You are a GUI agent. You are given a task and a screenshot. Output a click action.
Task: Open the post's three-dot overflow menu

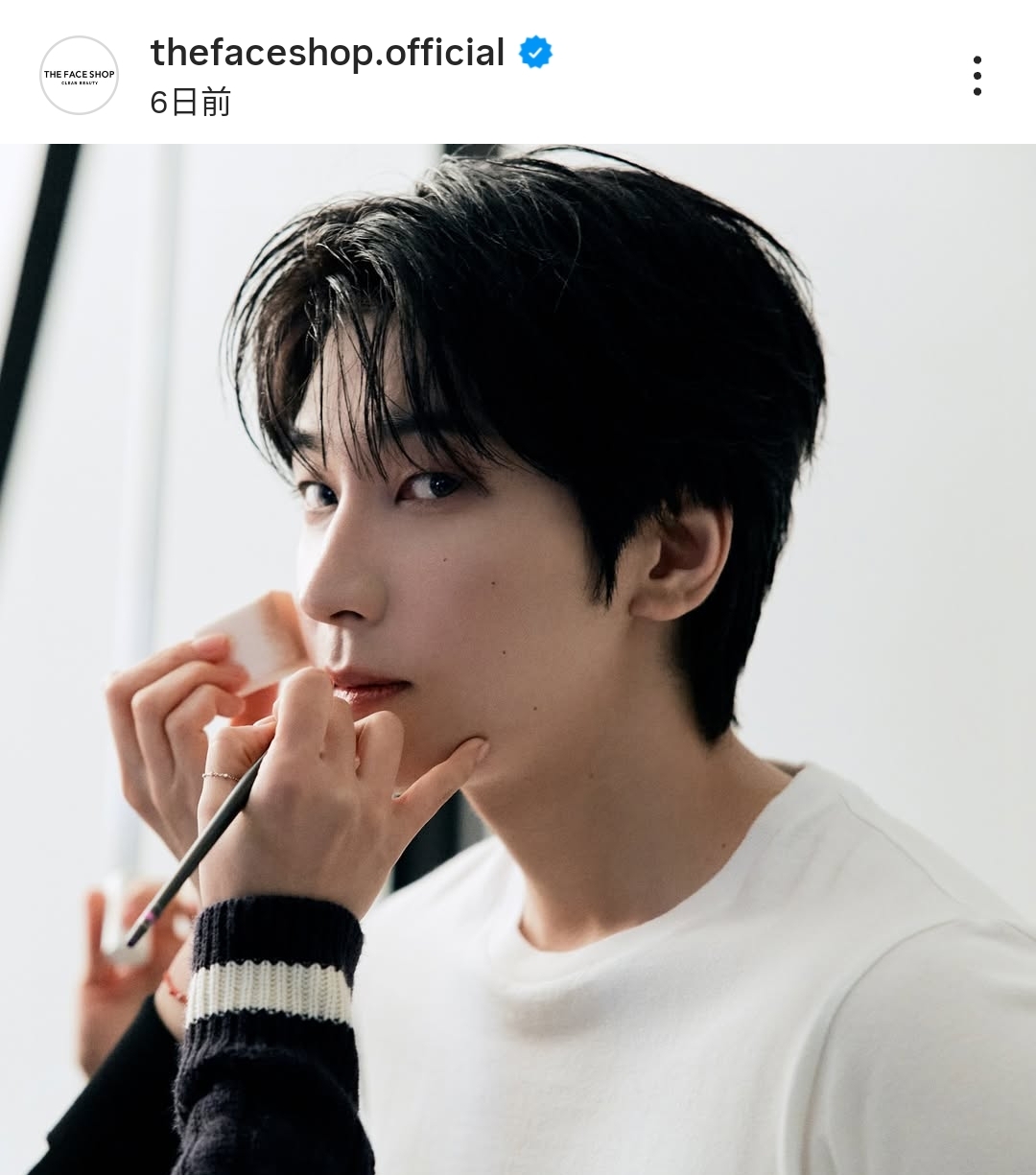pos(977,76)
